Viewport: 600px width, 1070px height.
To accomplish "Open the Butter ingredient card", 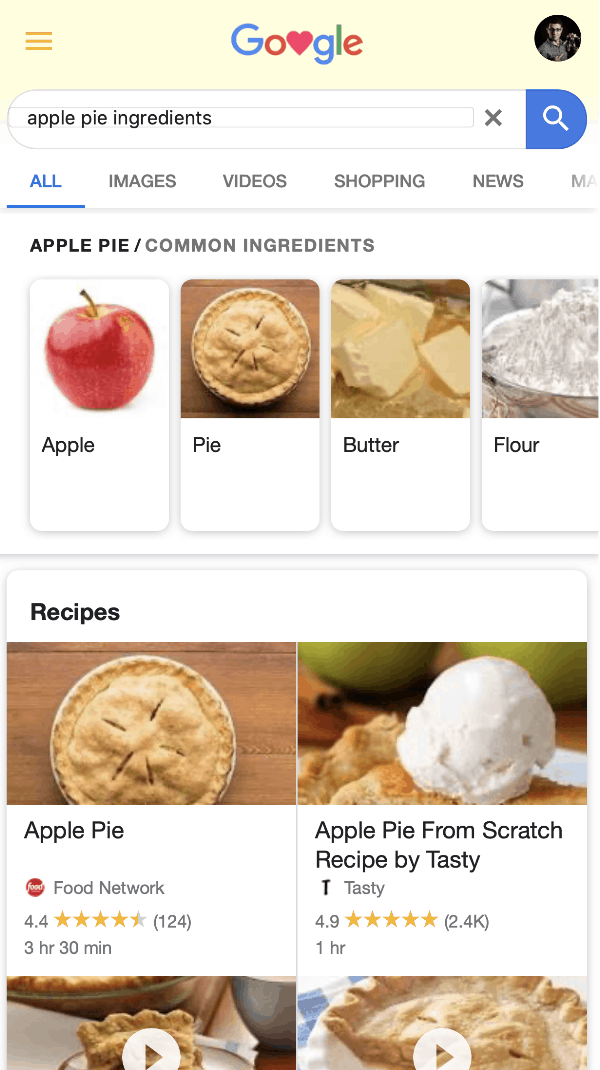I will click(401, 405).
